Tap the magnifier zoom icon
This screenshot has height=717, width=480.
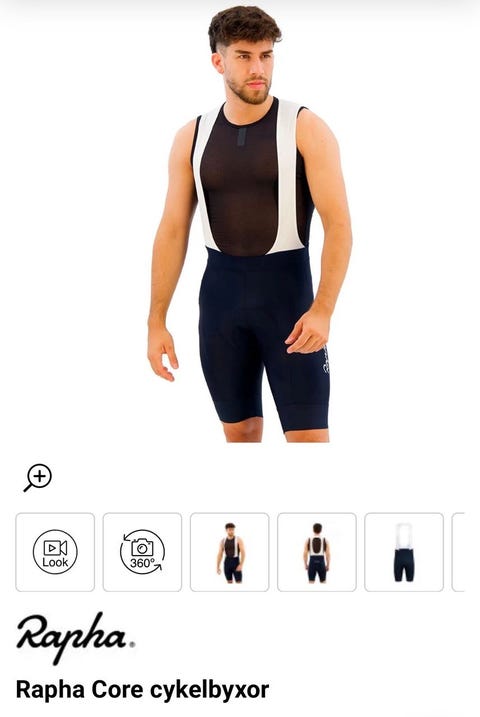coord(37,478)
